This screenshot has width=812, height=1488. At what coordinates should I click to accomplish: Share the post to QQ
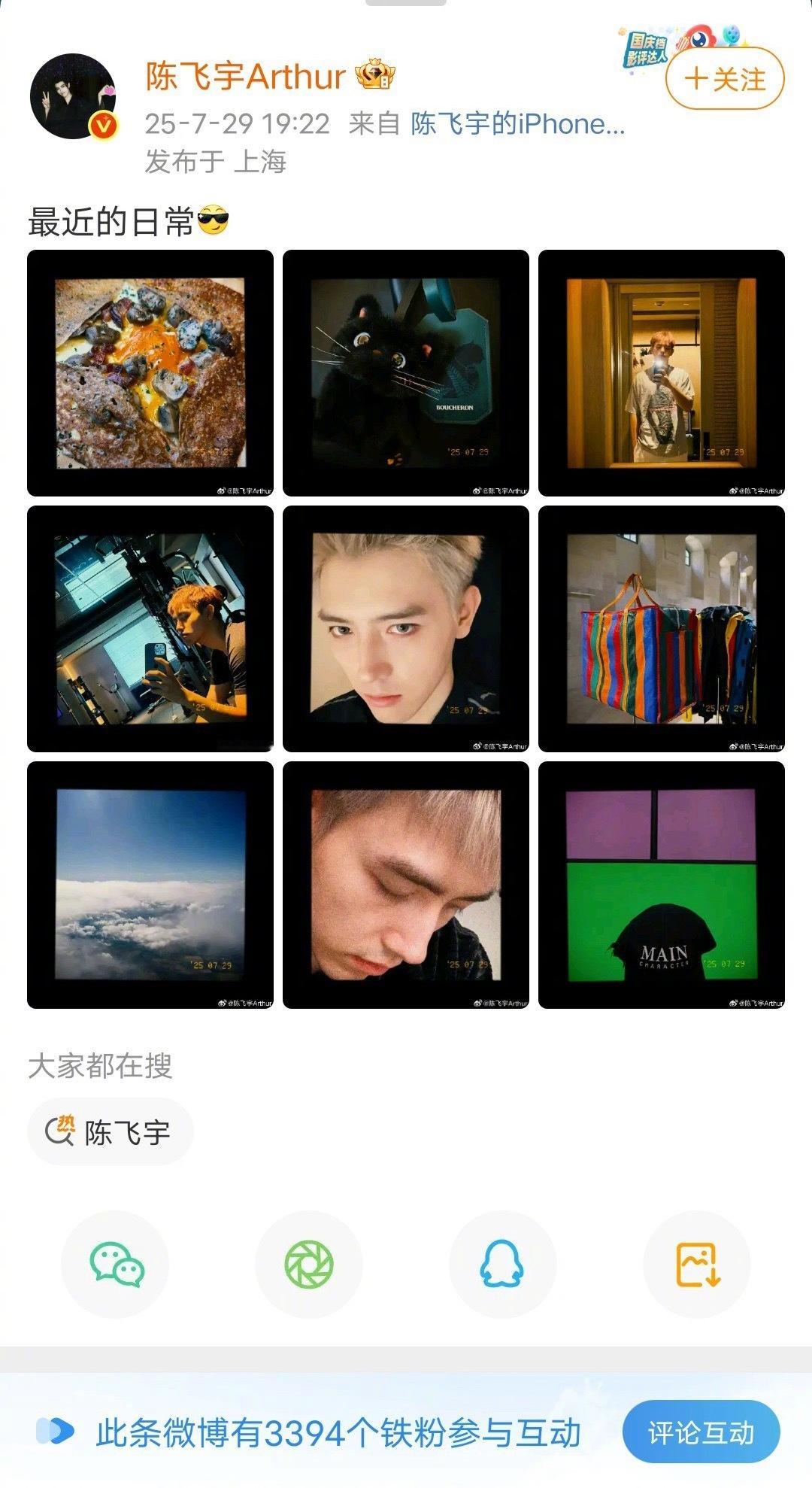(503, 1264)
